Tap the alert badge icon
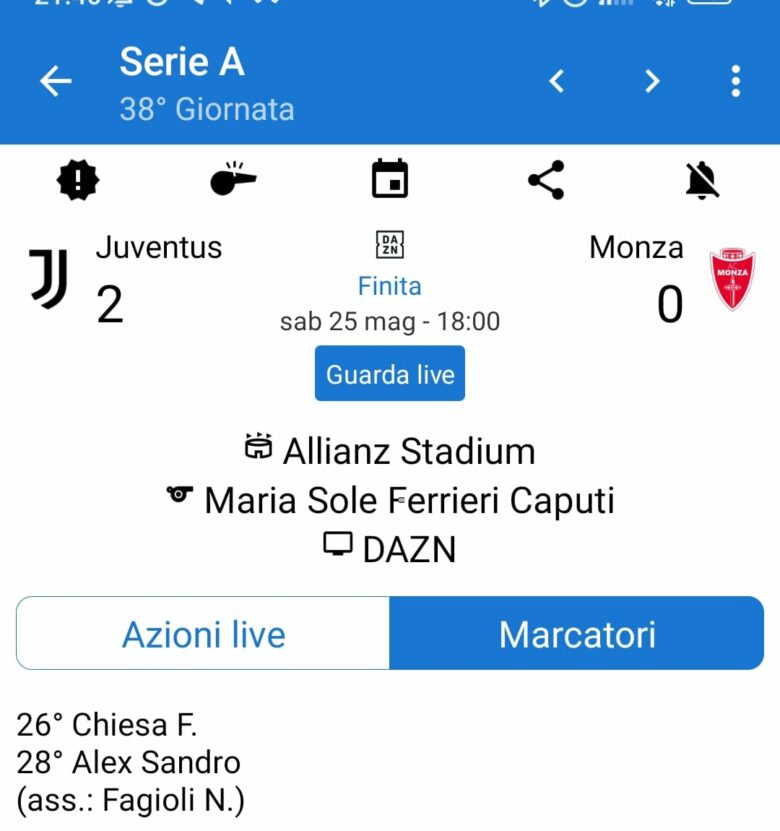 78,181
